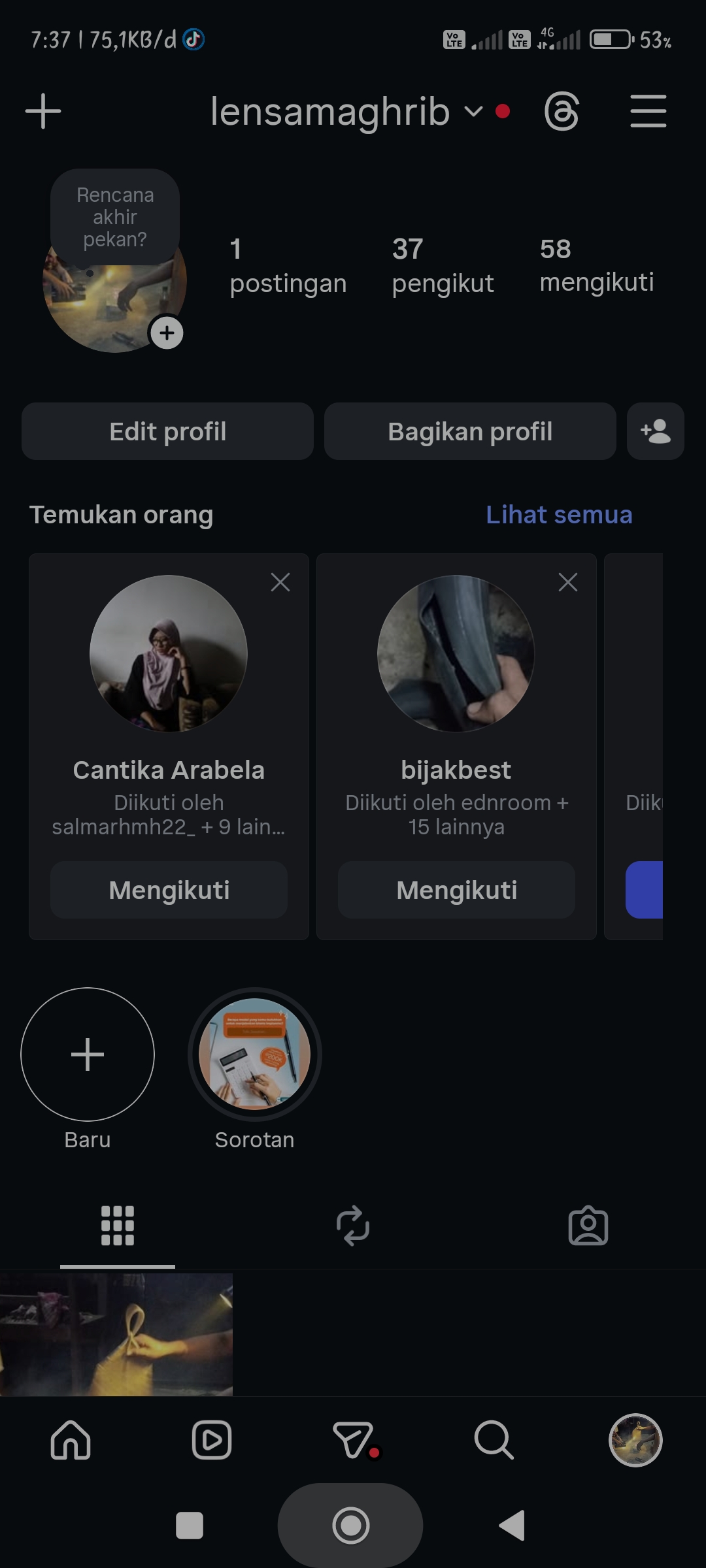
Task: Create a new highlight with Baru
Action: pos(88,1054)
